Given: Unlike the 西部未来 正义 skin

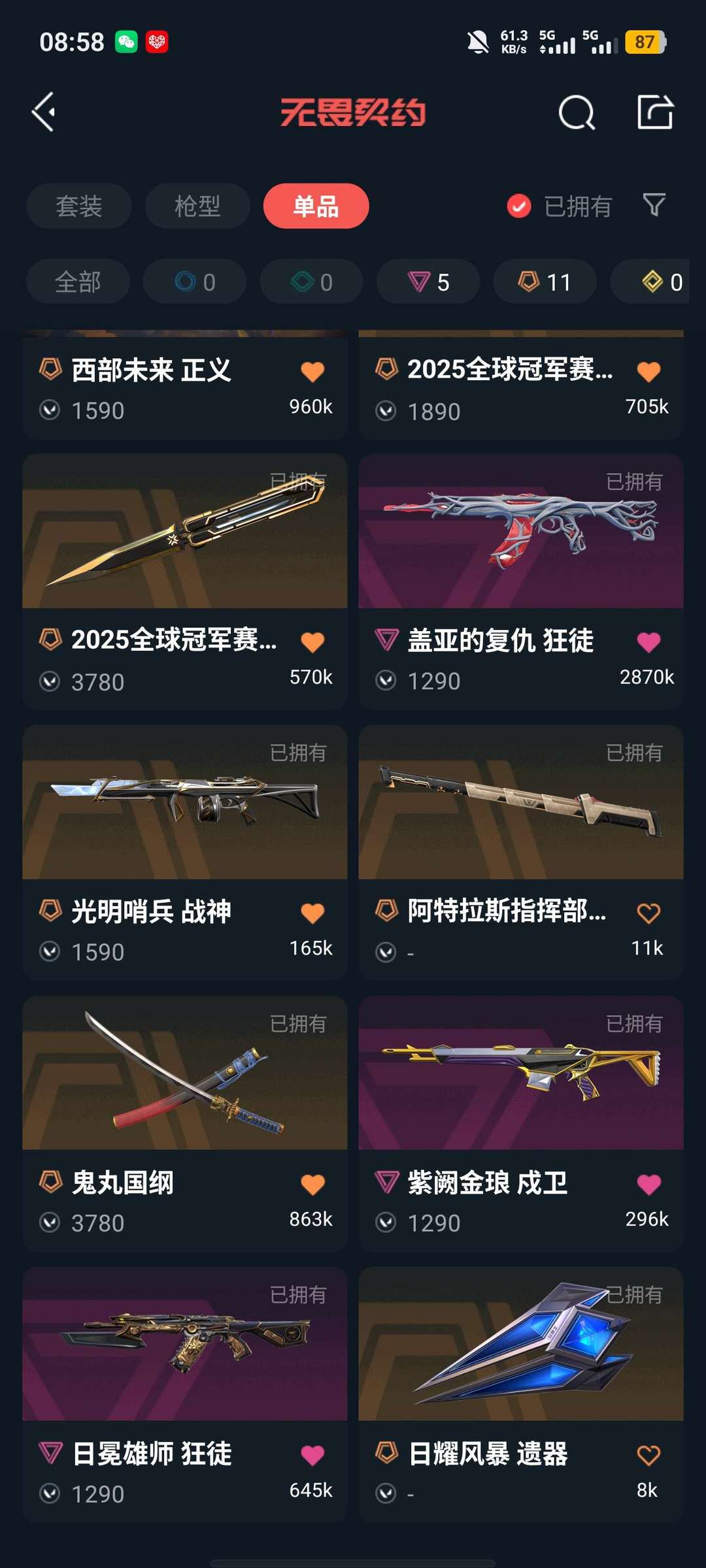Looking at the screenshot, I should [312, 372].
